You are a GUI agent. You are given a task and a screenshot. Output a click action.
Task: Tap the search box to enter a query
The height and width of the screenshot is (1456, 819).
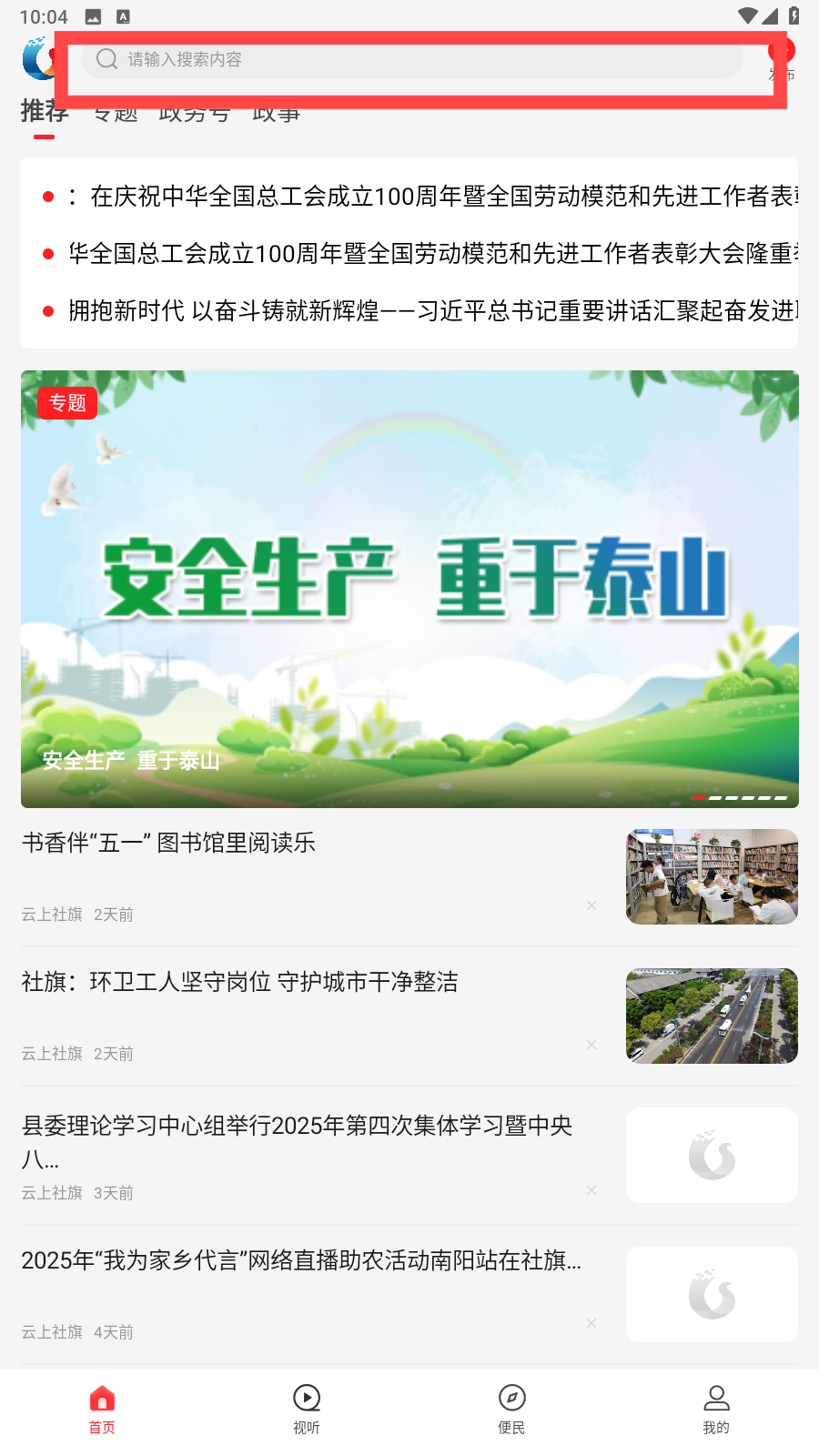(412, 59)
